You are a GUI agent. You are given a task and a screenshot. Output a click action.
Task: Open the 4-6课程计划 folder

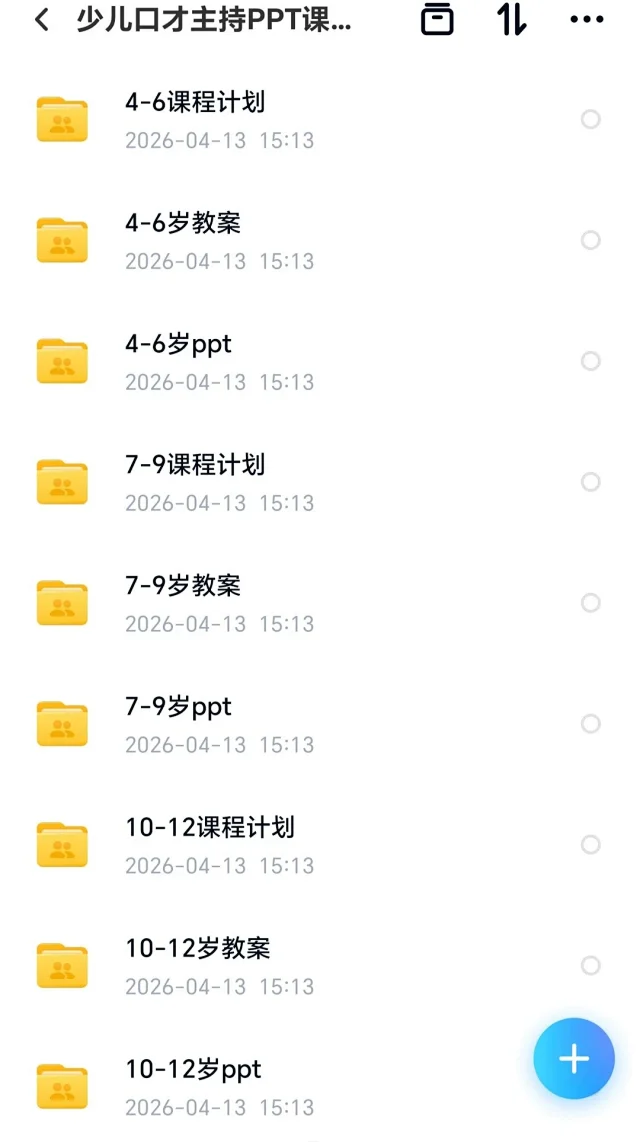pos(195,102)
